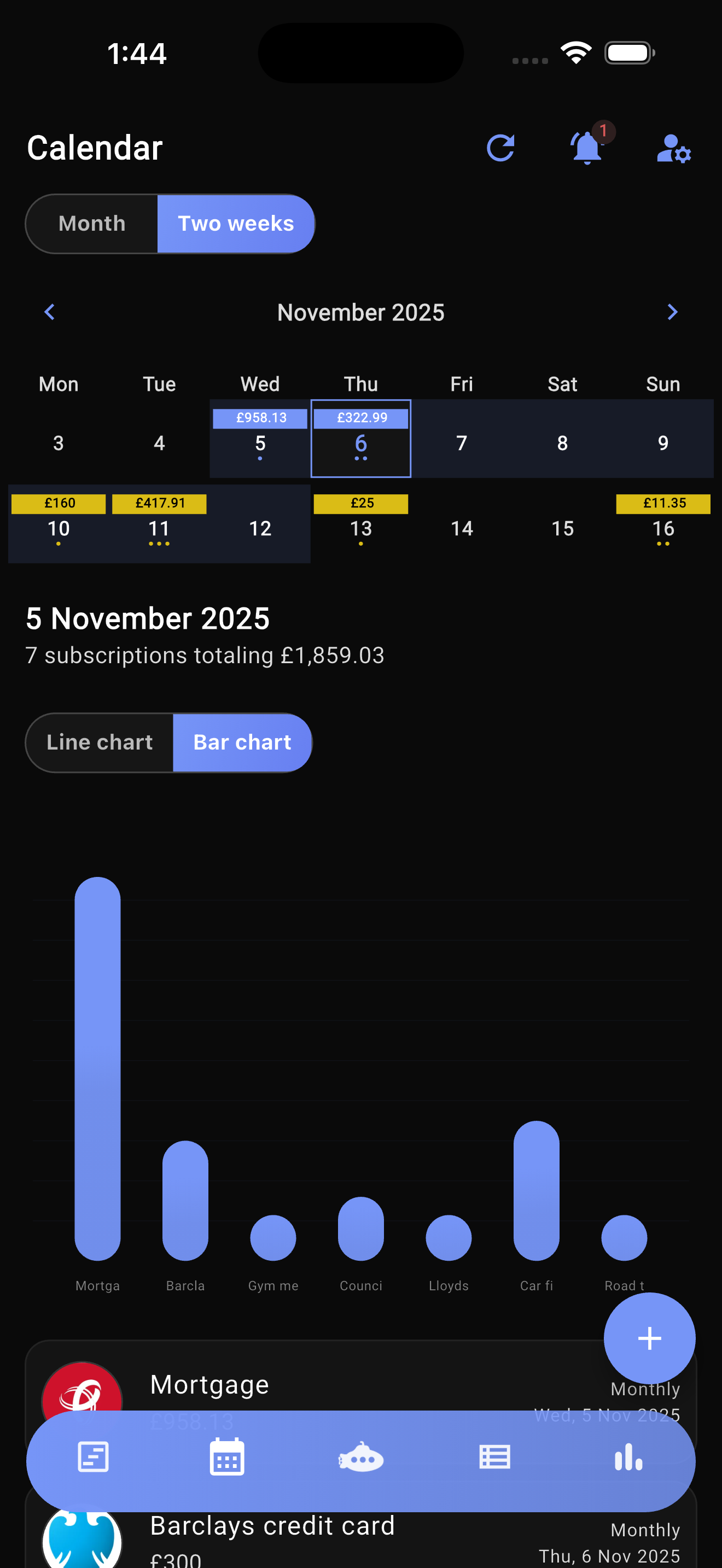Select 11 November with £417.91 due
Image resolution: width=722 pixels, height=1568 pixels.
click(x=159, y=524)
